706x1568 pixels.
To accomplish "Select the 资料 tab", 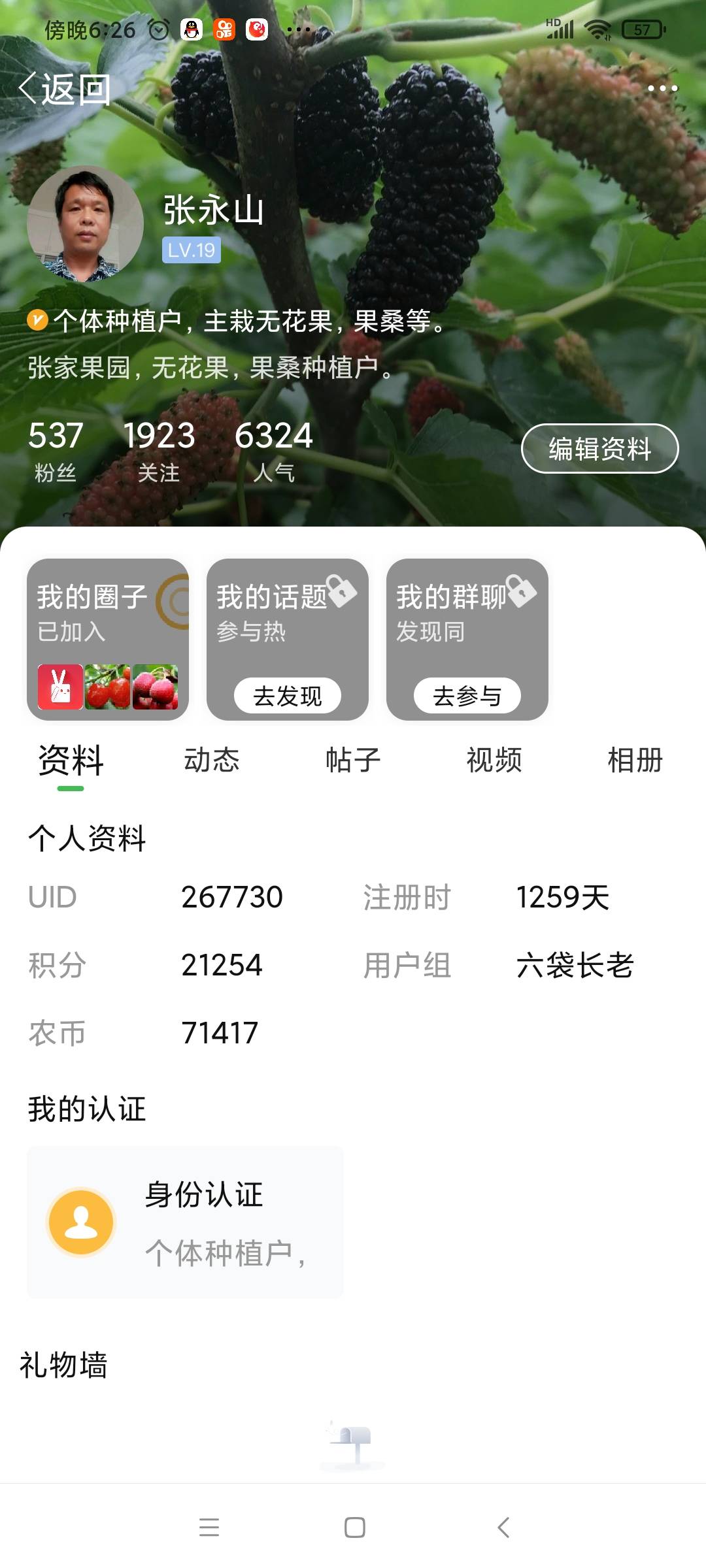I will pyautogui.click(x=71, y=760).
